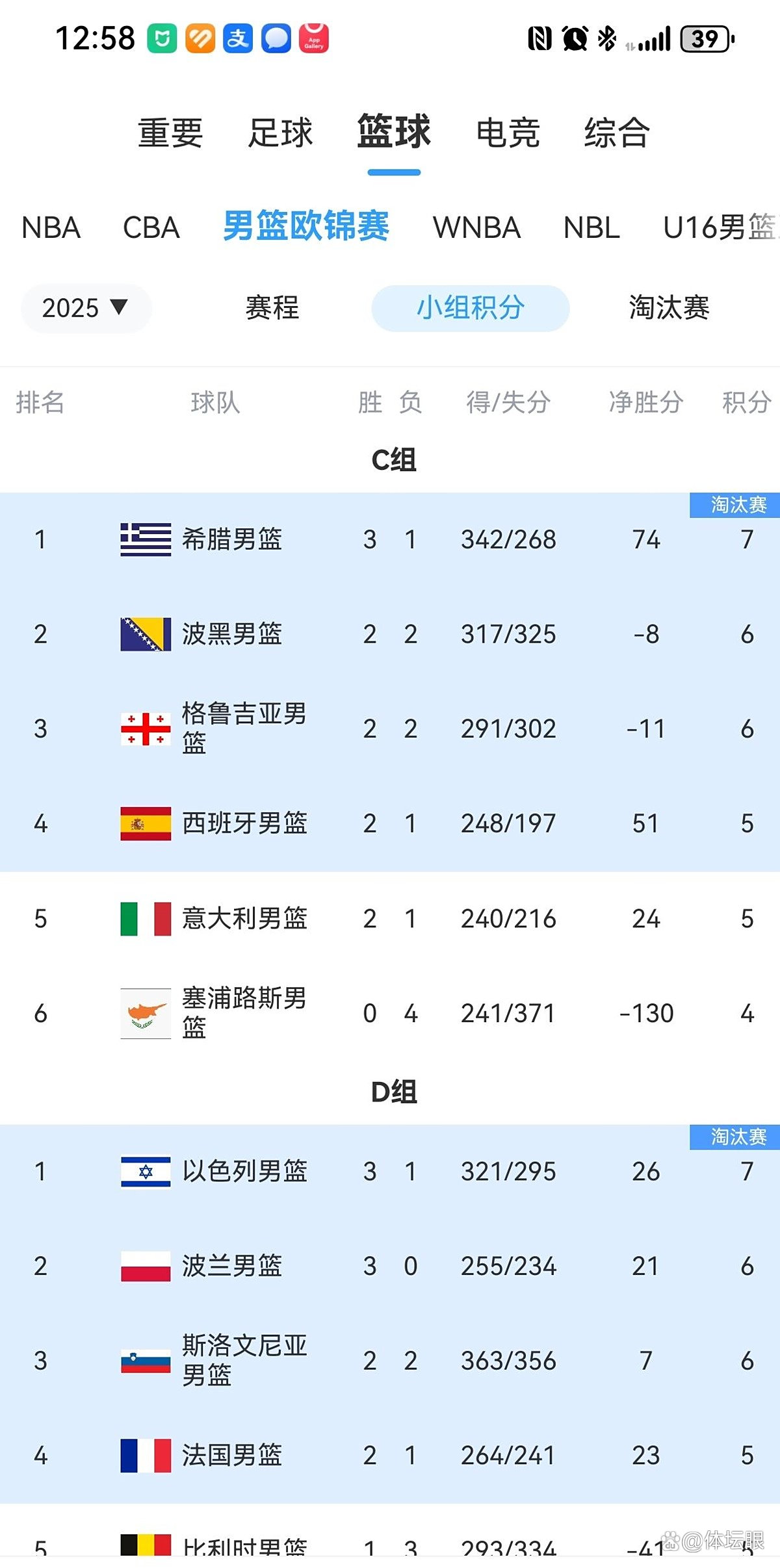Switch to the 足球 tab

(280, 133)
